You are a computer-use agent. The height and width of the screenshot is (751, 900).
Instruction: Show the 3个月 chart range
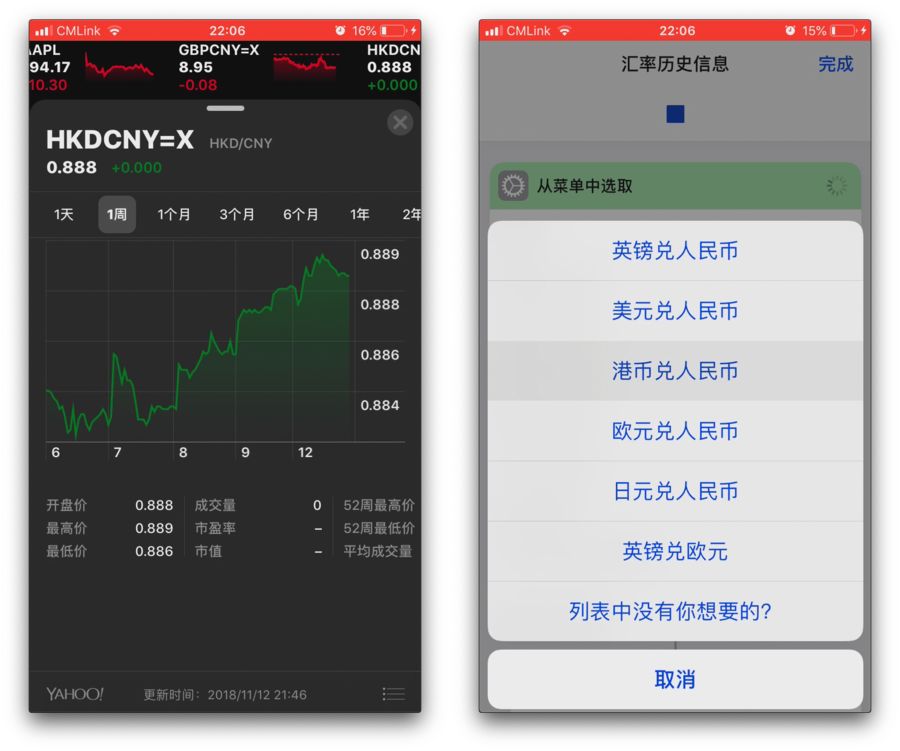[x=237, y=214]
